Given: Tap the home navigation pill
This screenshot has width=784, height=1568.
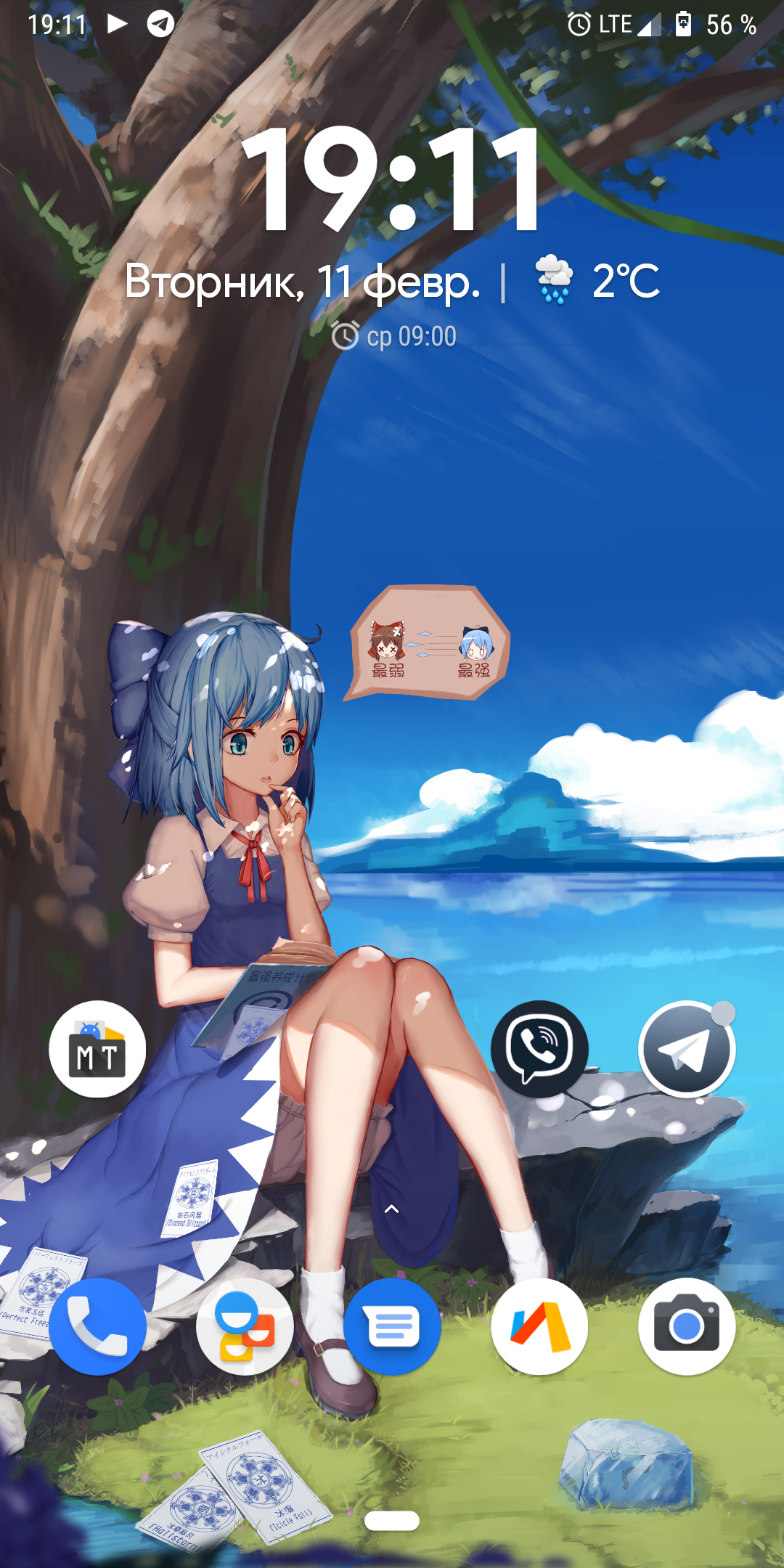Looking at the screenshot, I should pyautogui.click(x=392, y=1521).
